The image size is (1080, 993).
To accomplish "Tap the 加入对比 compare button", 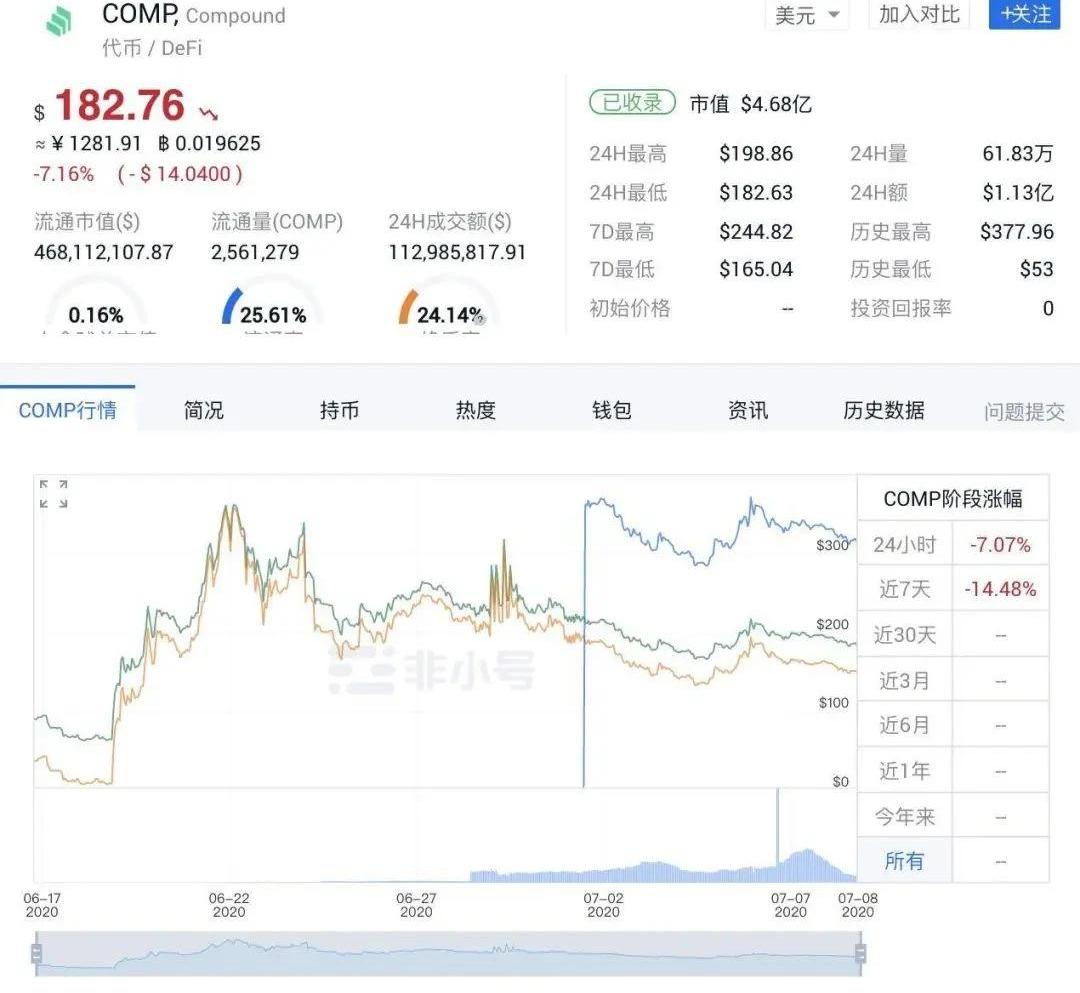I will click(x=919, y=15).
